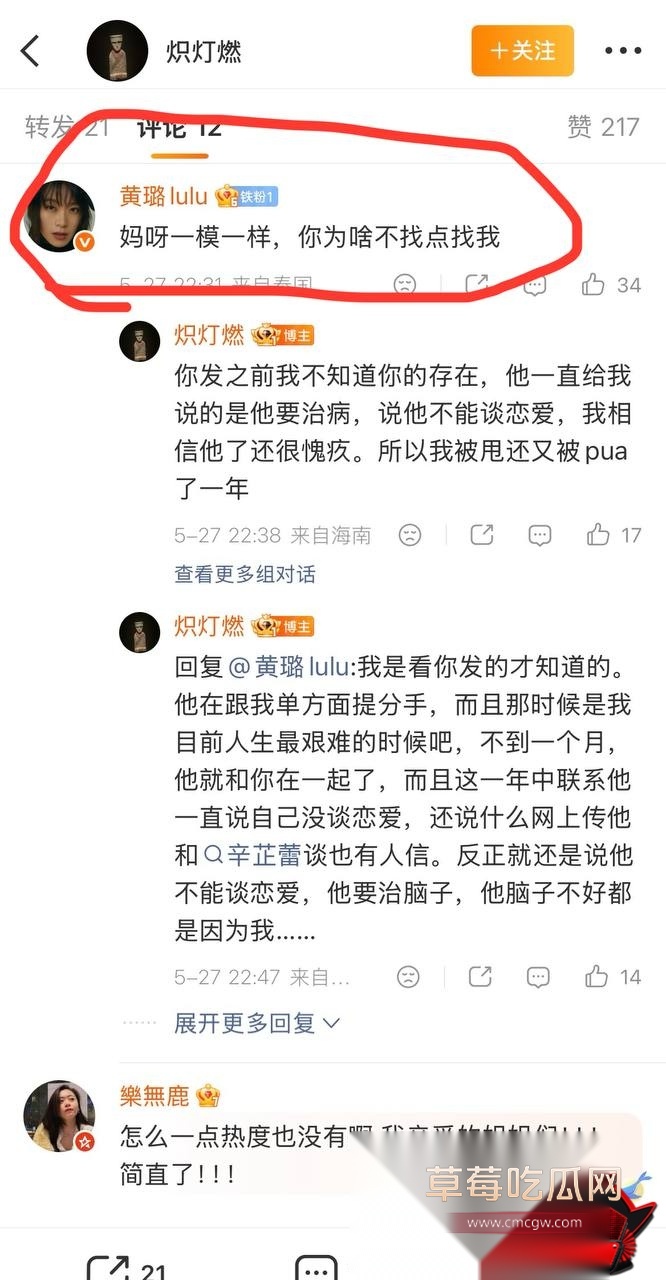Expand 展开更多回复
Screen dimensions: 666x1280
(x=258, y=1022)
